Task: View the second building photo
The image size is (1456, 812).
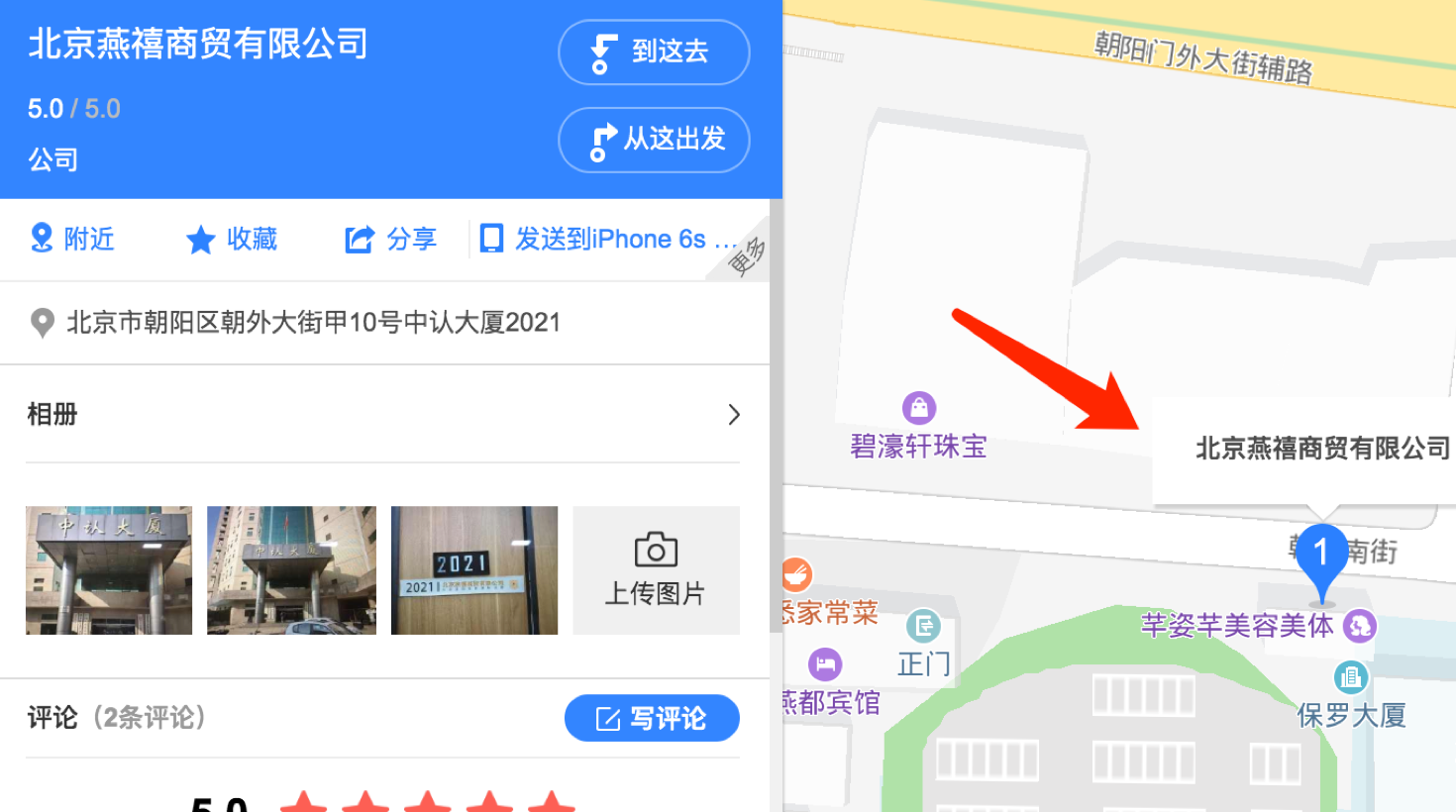Action: (291, 570)
